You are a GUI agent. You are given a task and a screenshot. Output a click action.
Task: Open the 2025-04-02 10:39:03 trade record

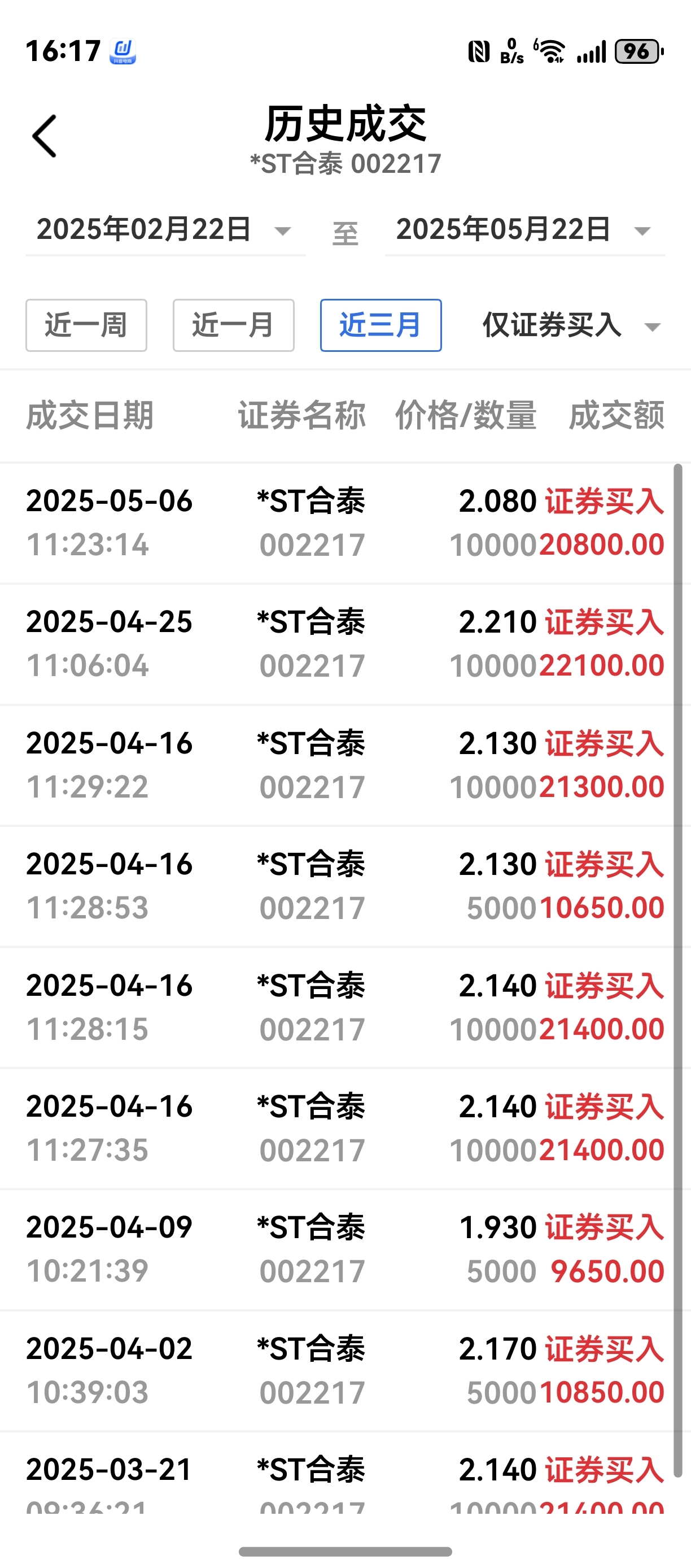tap(336, 1371)
